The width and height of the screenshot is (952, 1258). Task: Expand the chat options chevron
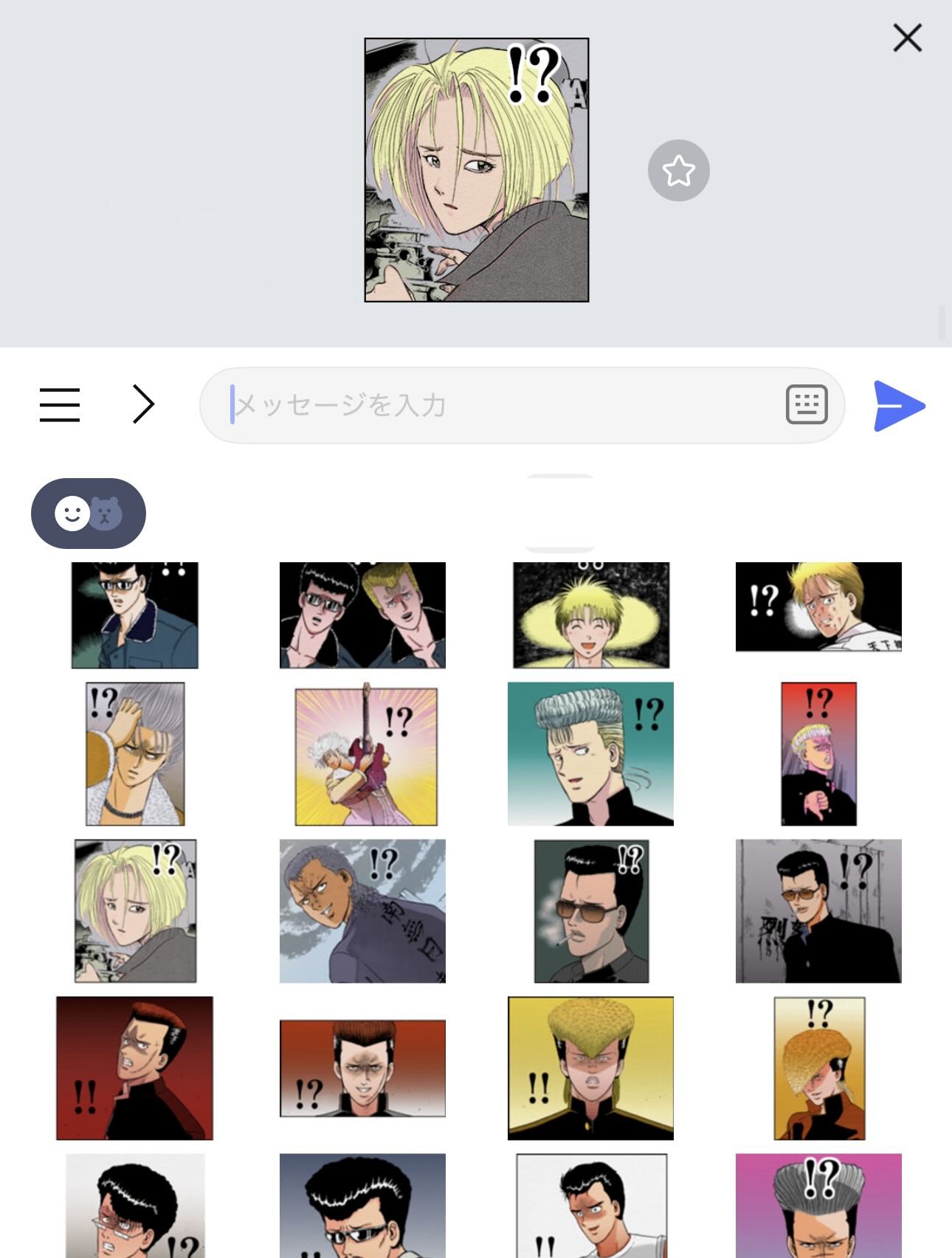[143, 404]
